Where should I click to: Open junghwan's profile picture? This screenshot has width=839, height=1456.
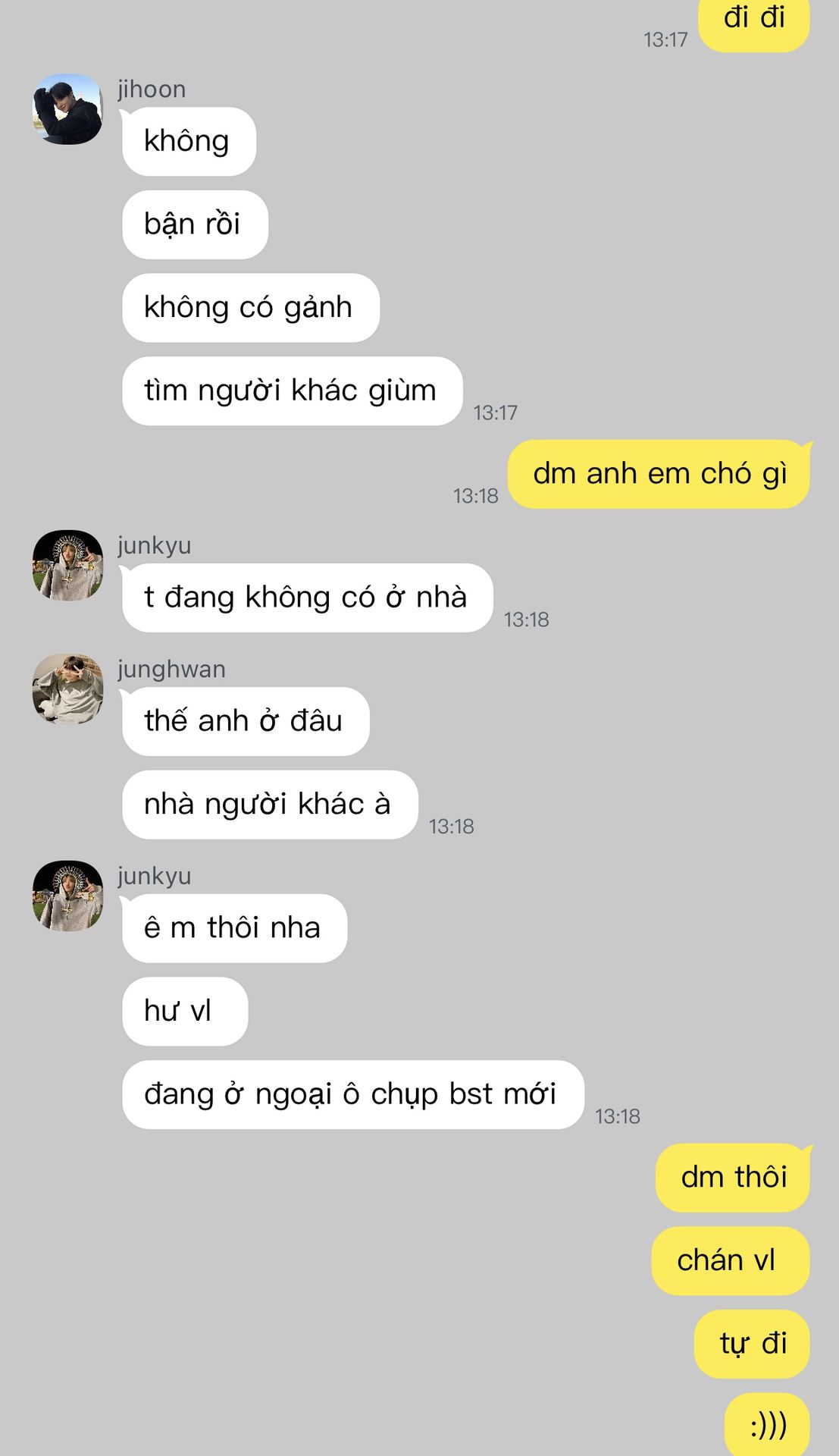[x=67, y=689]
